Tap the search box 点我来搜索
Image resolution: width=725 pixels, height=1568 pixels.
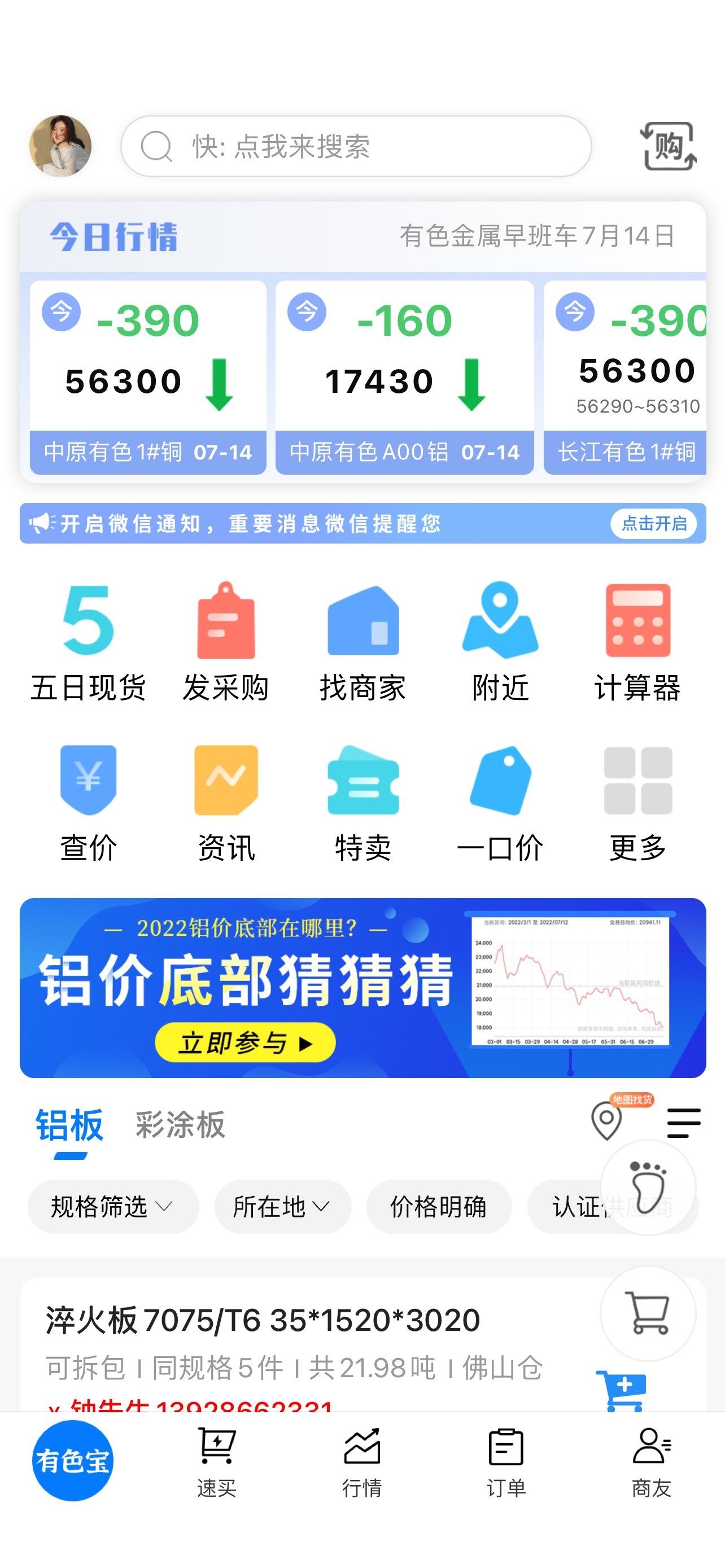356,146
